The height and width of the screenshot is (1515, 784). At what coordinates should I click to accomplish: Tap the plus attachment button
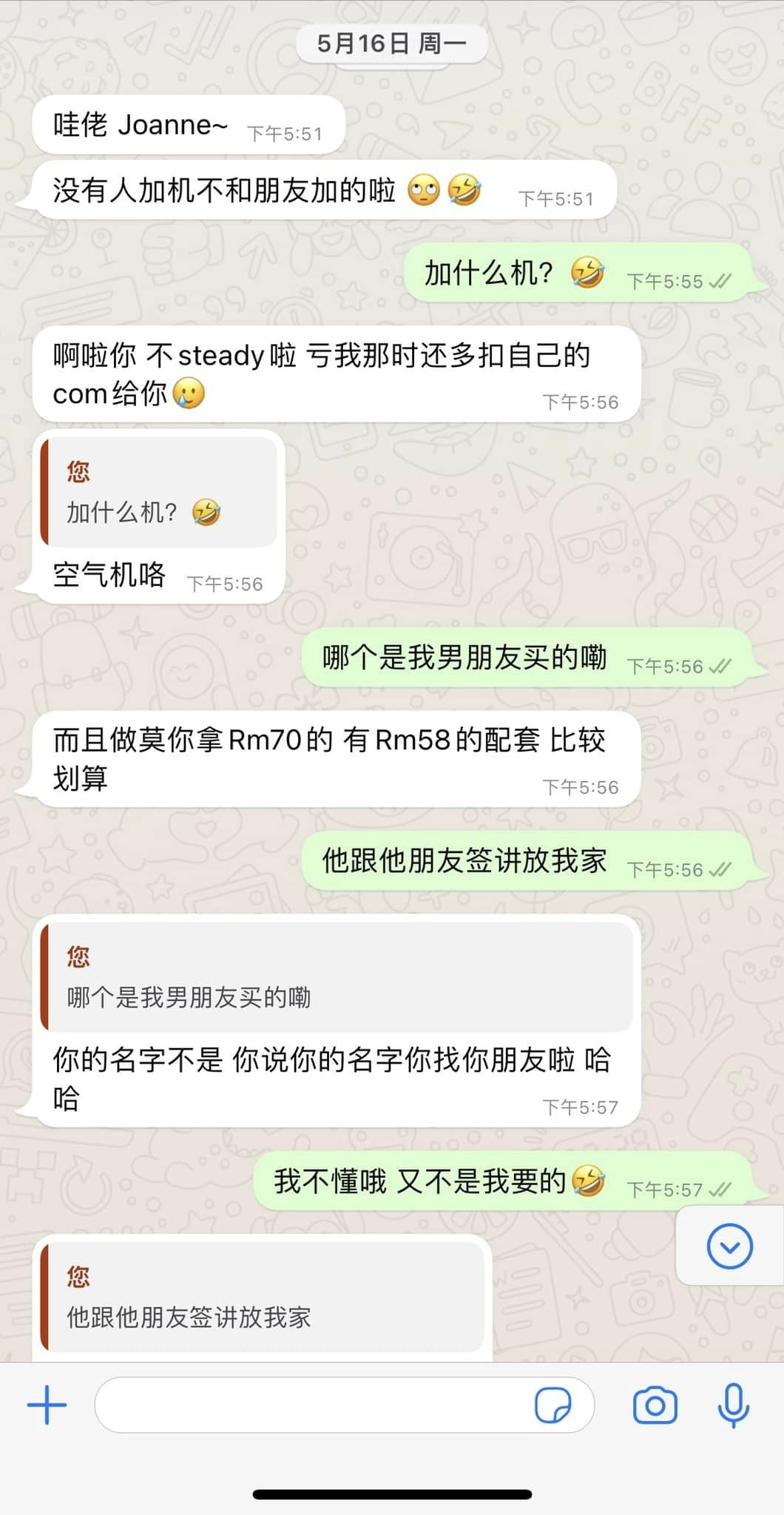click(47, 1405)
